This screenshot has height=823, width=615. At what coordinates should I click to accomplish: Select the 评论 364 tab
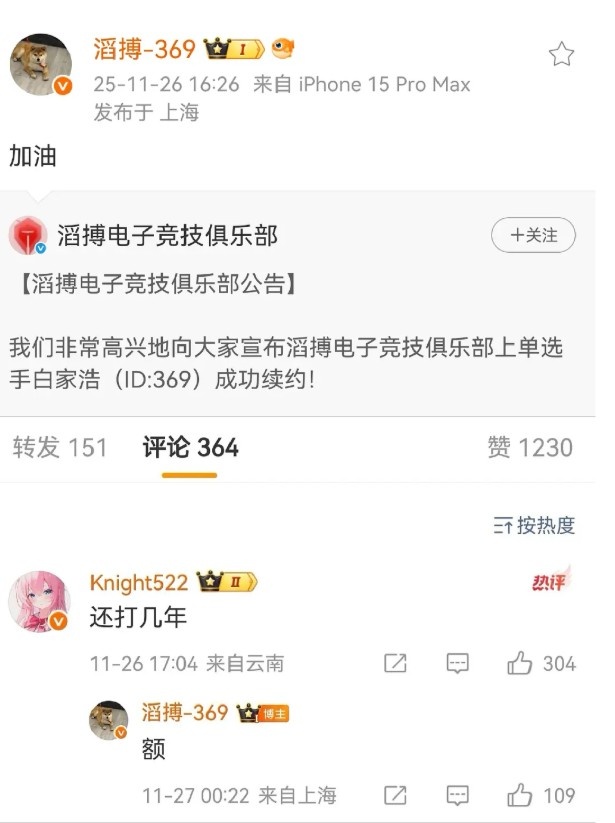point(190,447)
